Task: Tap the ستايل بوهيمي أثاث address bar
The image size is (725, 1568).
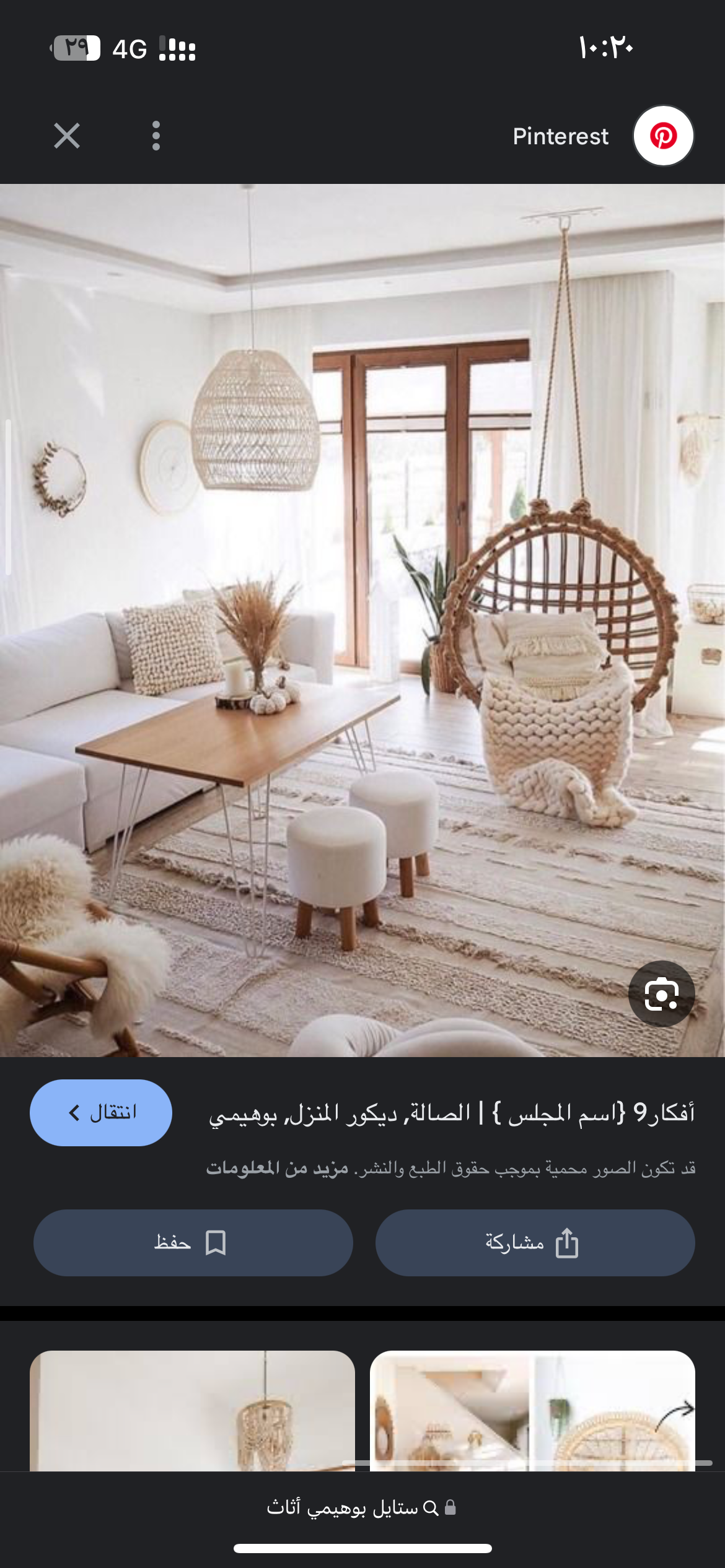Action: point(362,1507)
